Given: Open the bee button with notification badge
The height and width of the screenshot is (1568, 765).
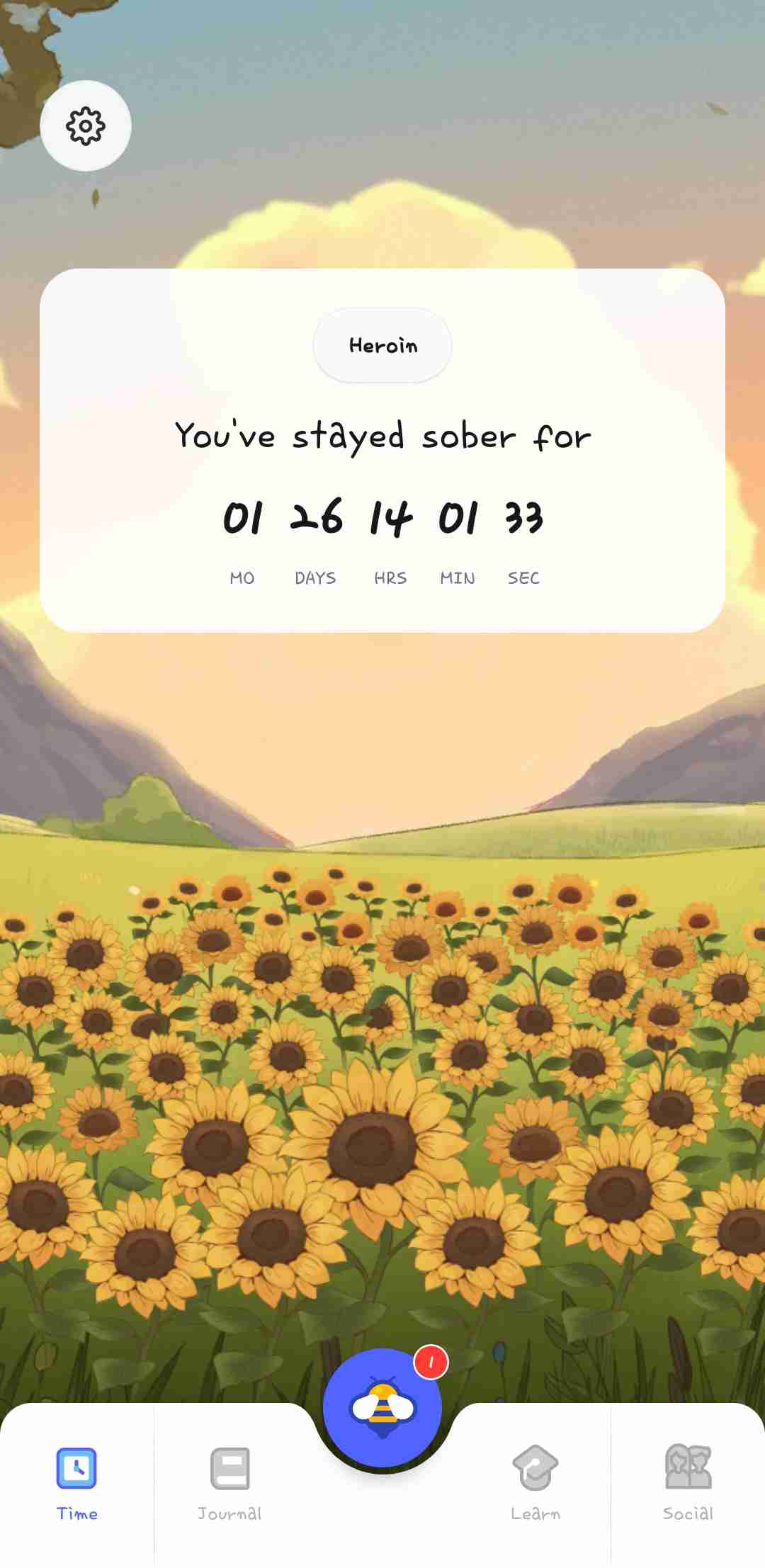Looking at the screenshot, I should coord(382,1407).
